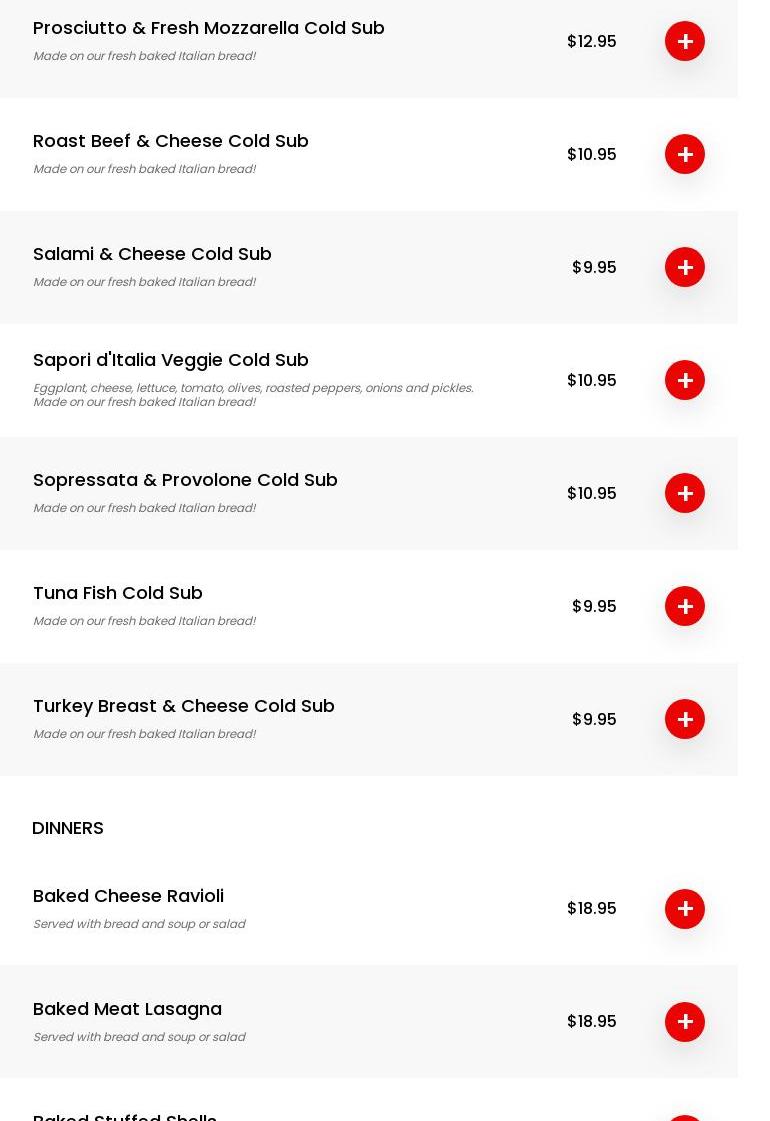The width and height of the screenshot is (770, 1121).
Task: Add Turkey Breast & Cheese Cold Sub
Action: (x=685, y=719)
